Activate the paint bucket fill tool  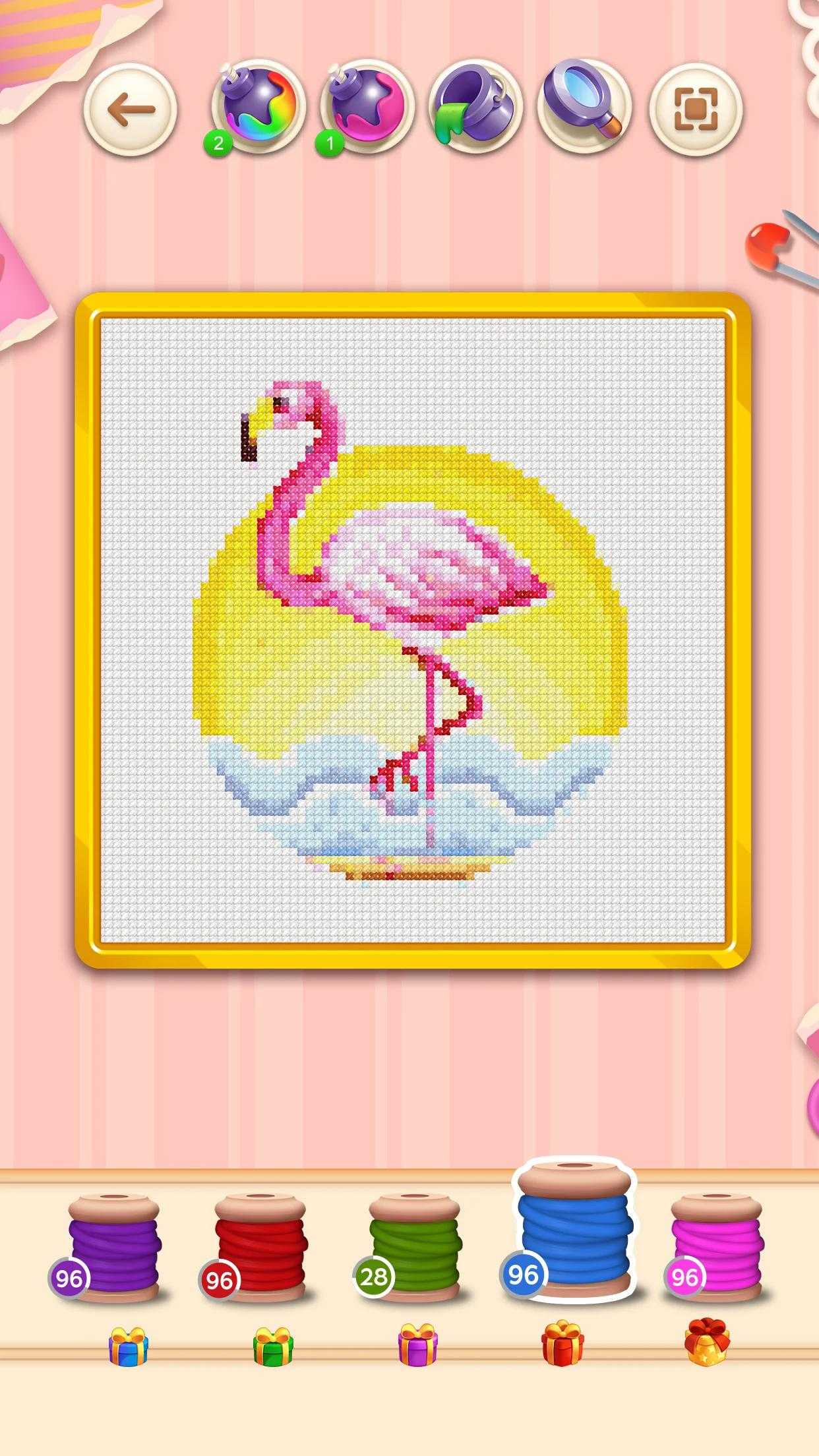coord(475,107)
